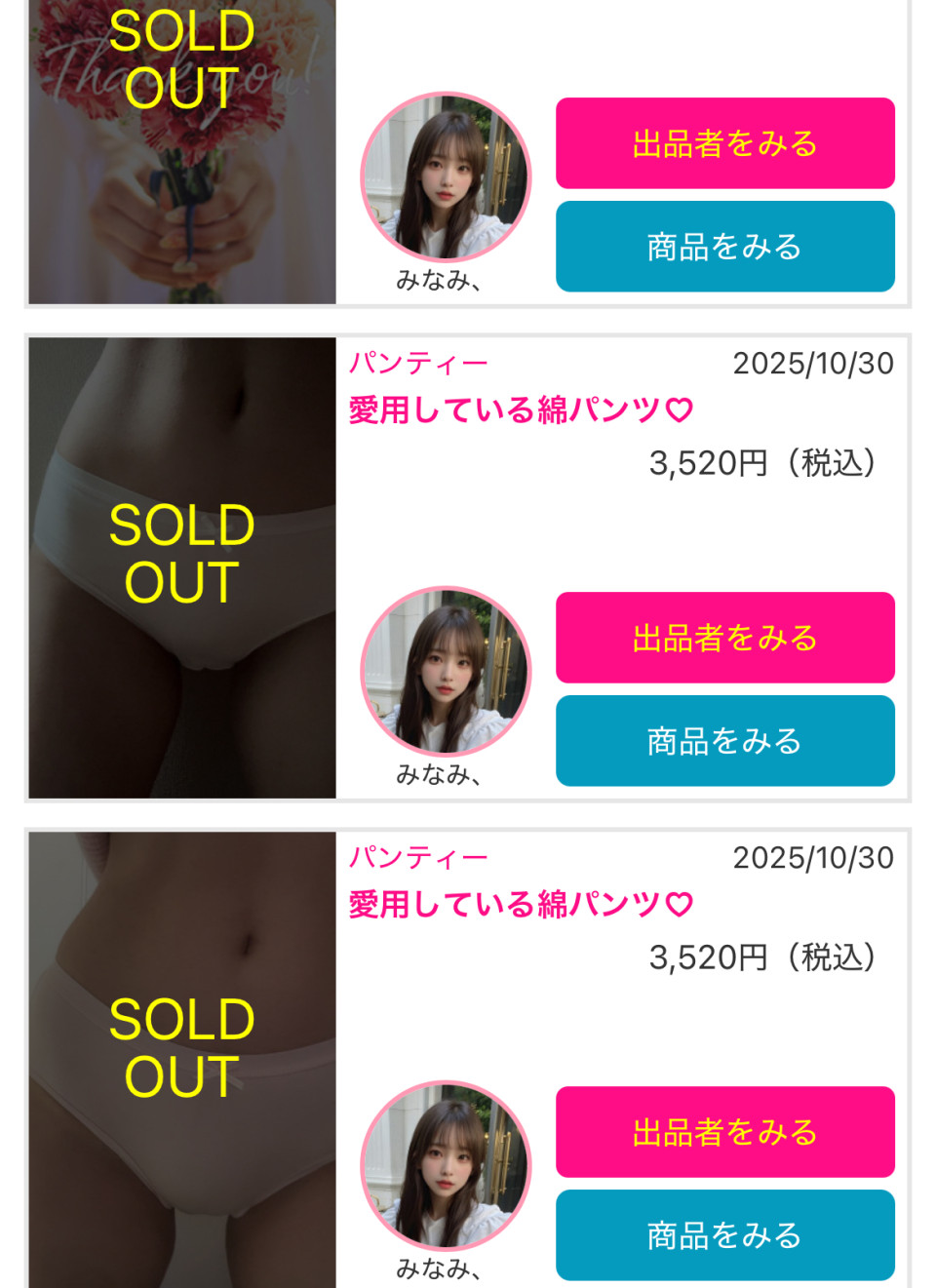Screen dimensions: 936x1288
Task: Open みなみ's avatar on the flower bouquet listing
Action: pyautogui.click(x=446, y=177)
